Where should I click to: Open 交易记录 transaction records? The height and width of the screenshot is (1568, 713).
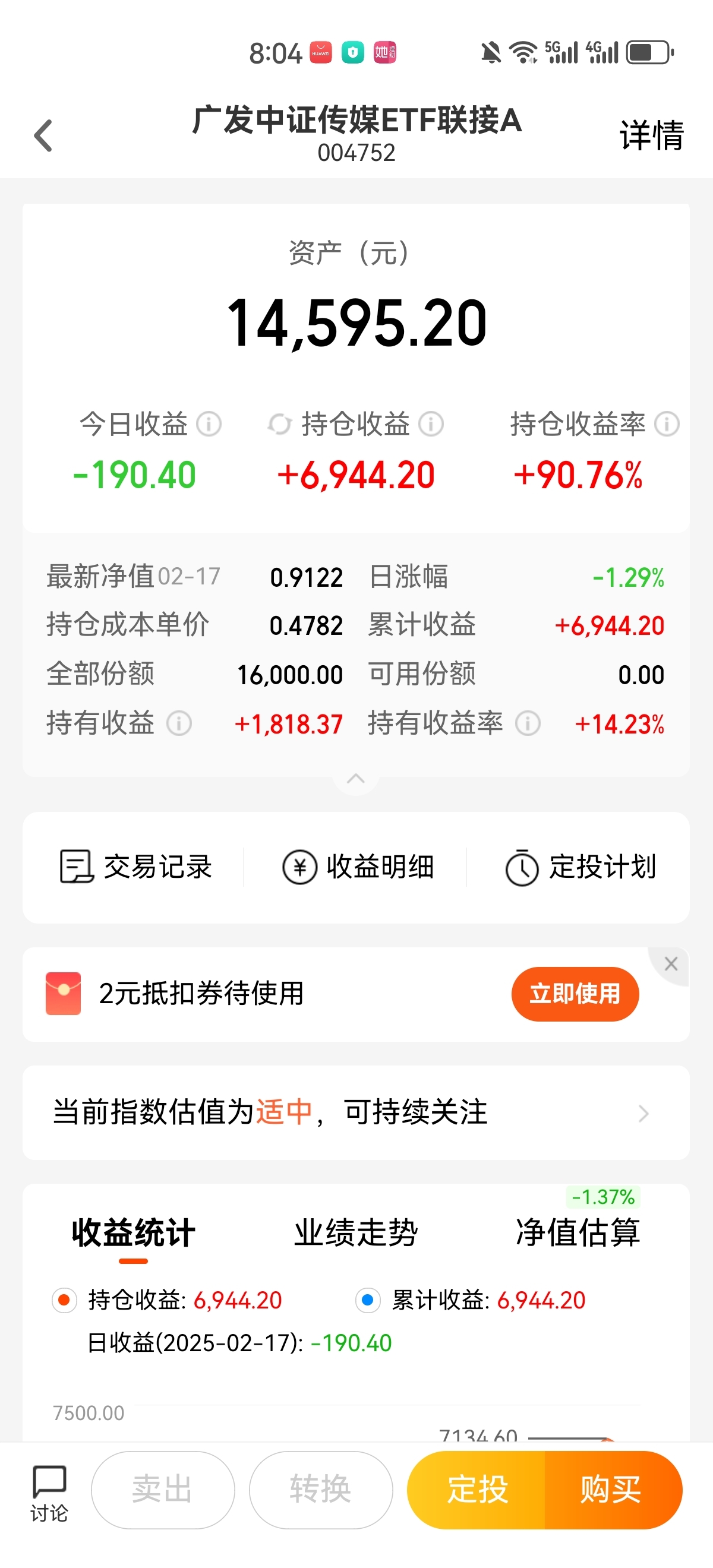click(x=135, y=867)
